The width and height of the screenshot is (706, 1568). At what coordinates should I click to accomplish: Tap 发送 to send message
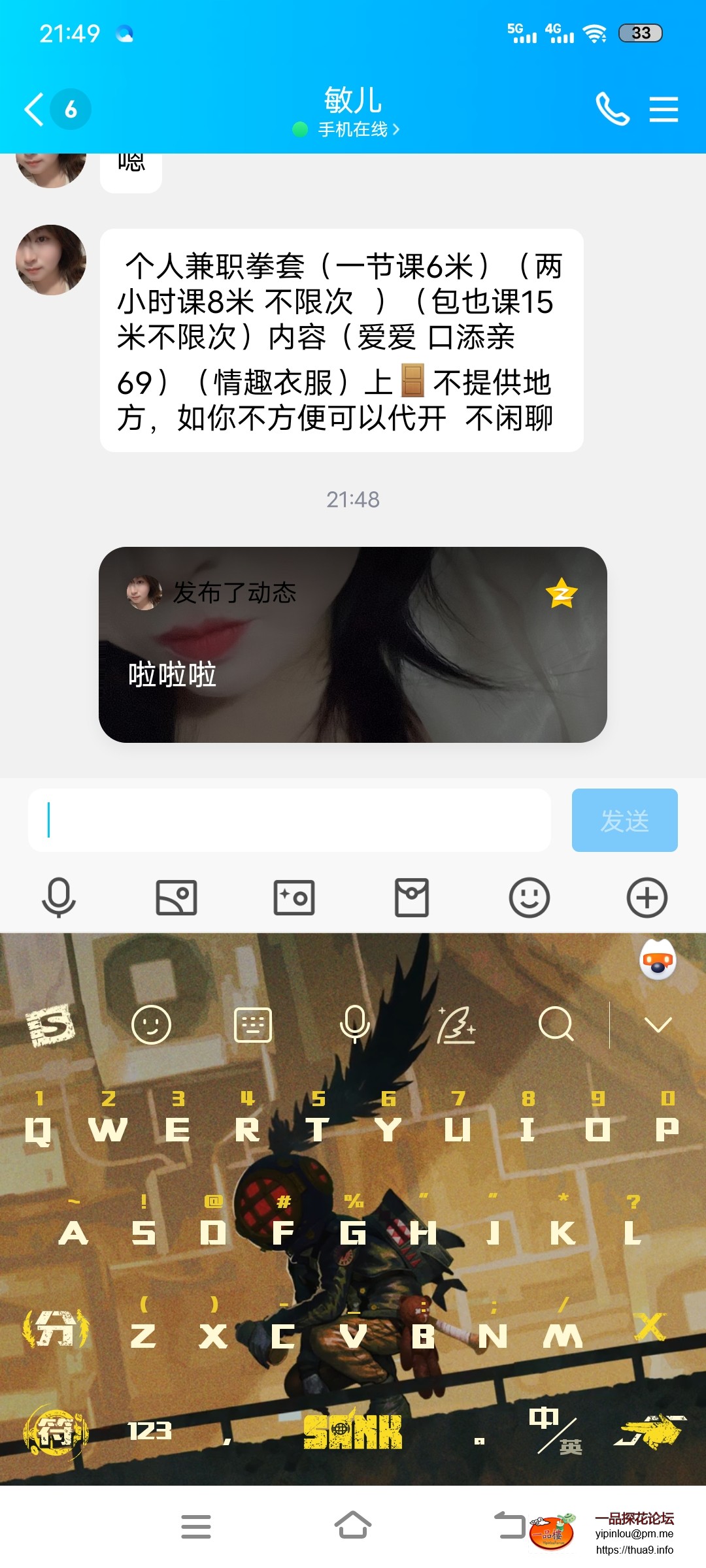click(x=624, y=820)
